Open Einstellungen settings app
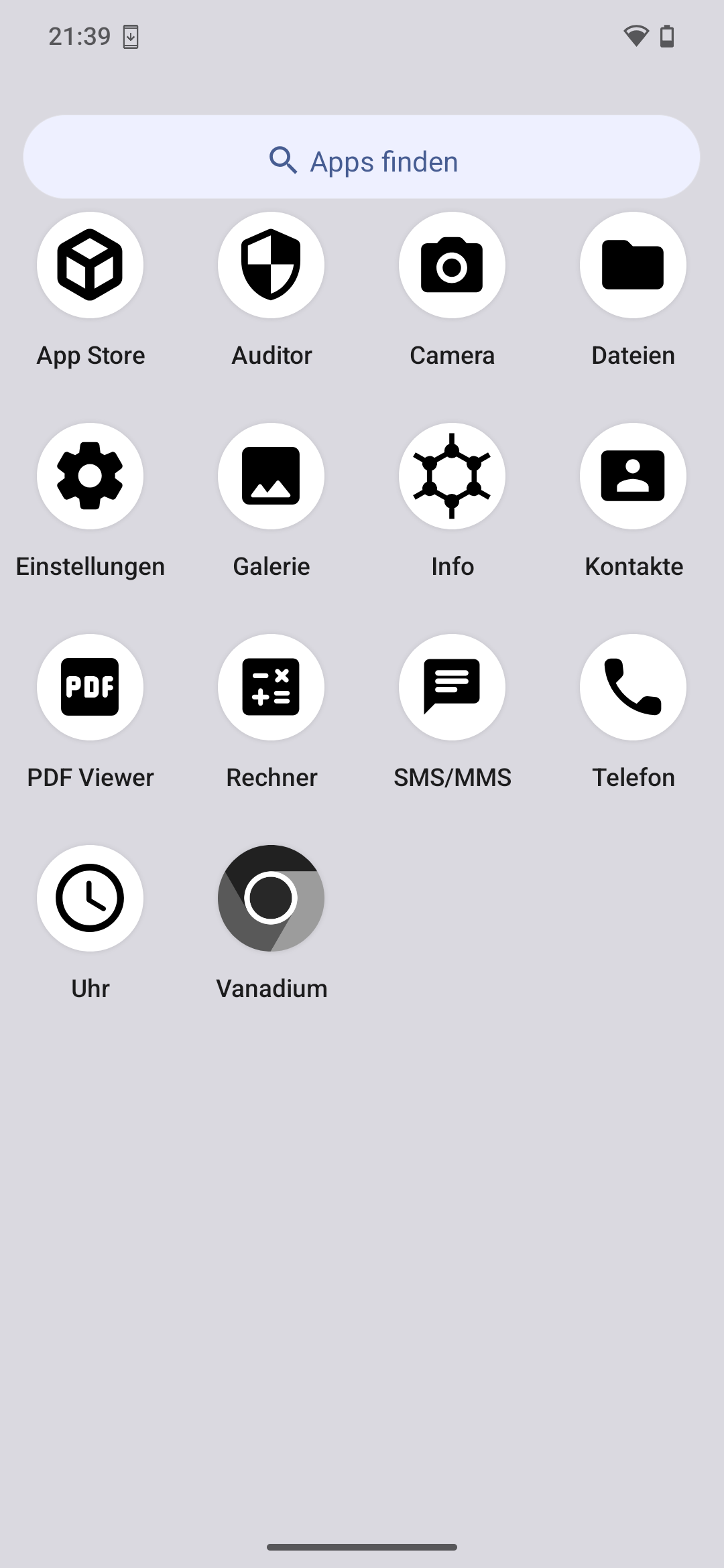Image resolution: width=724 pixels, height=1568 pixels. (x=90, y=476)
